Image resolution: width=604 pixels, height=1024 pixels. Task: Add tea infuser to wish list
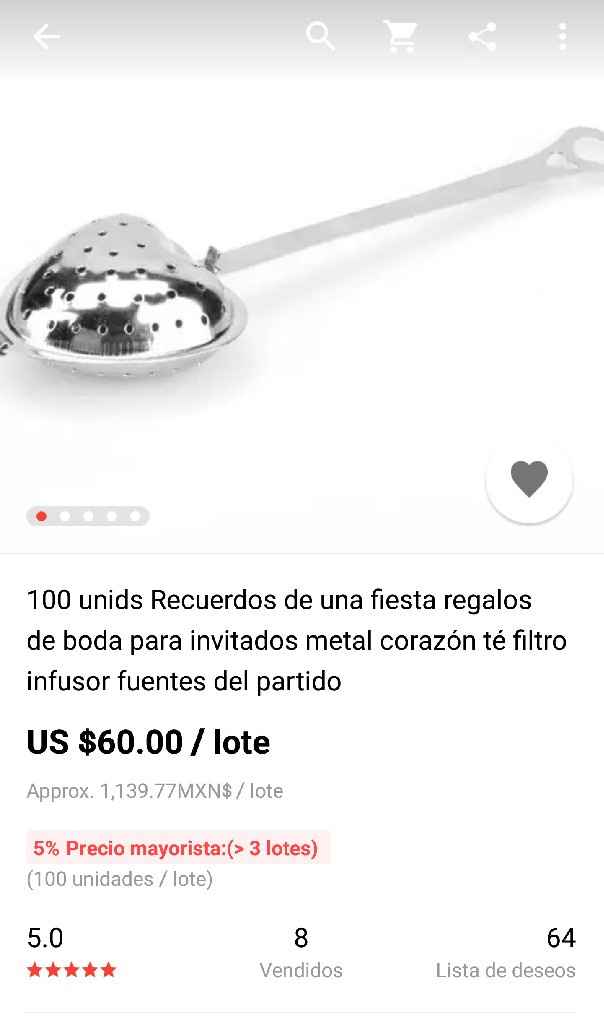point(529,479)
